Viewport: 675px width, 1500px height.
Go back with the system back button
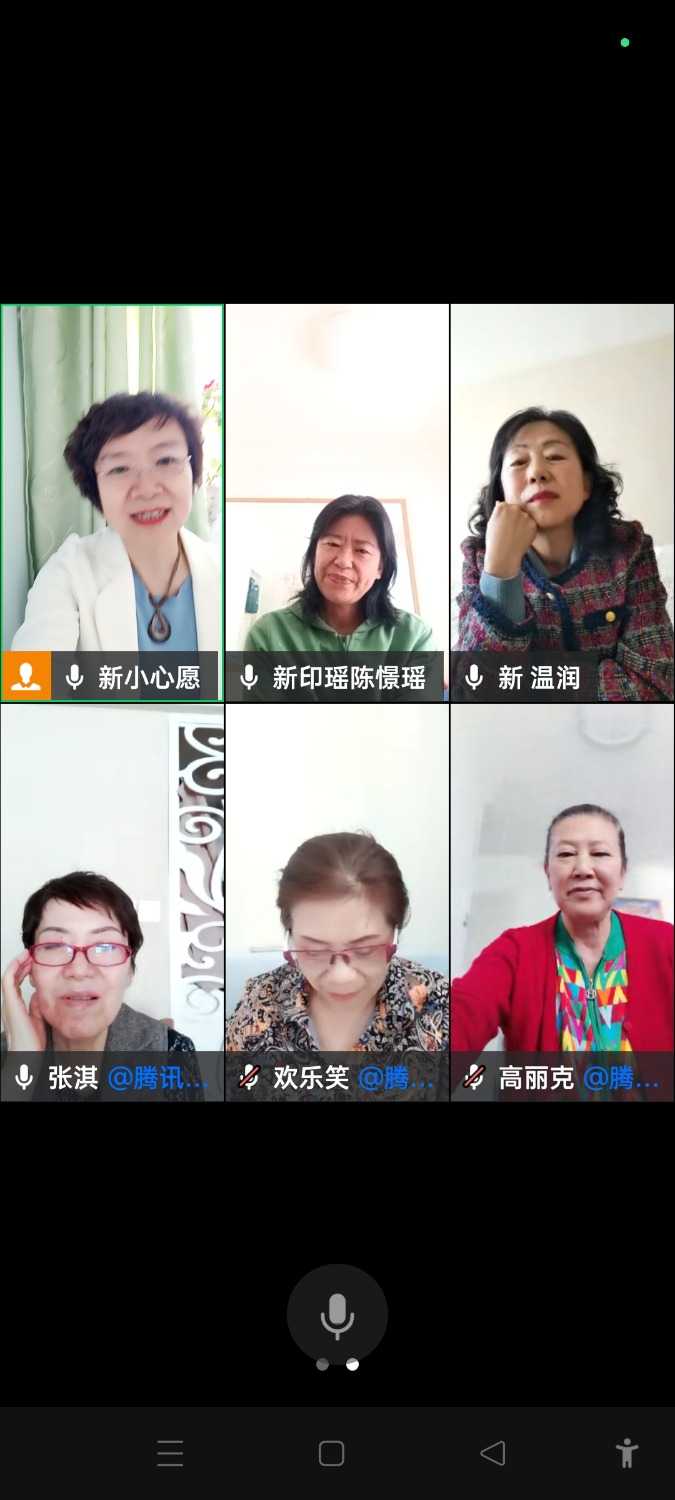coord(492,1453)
